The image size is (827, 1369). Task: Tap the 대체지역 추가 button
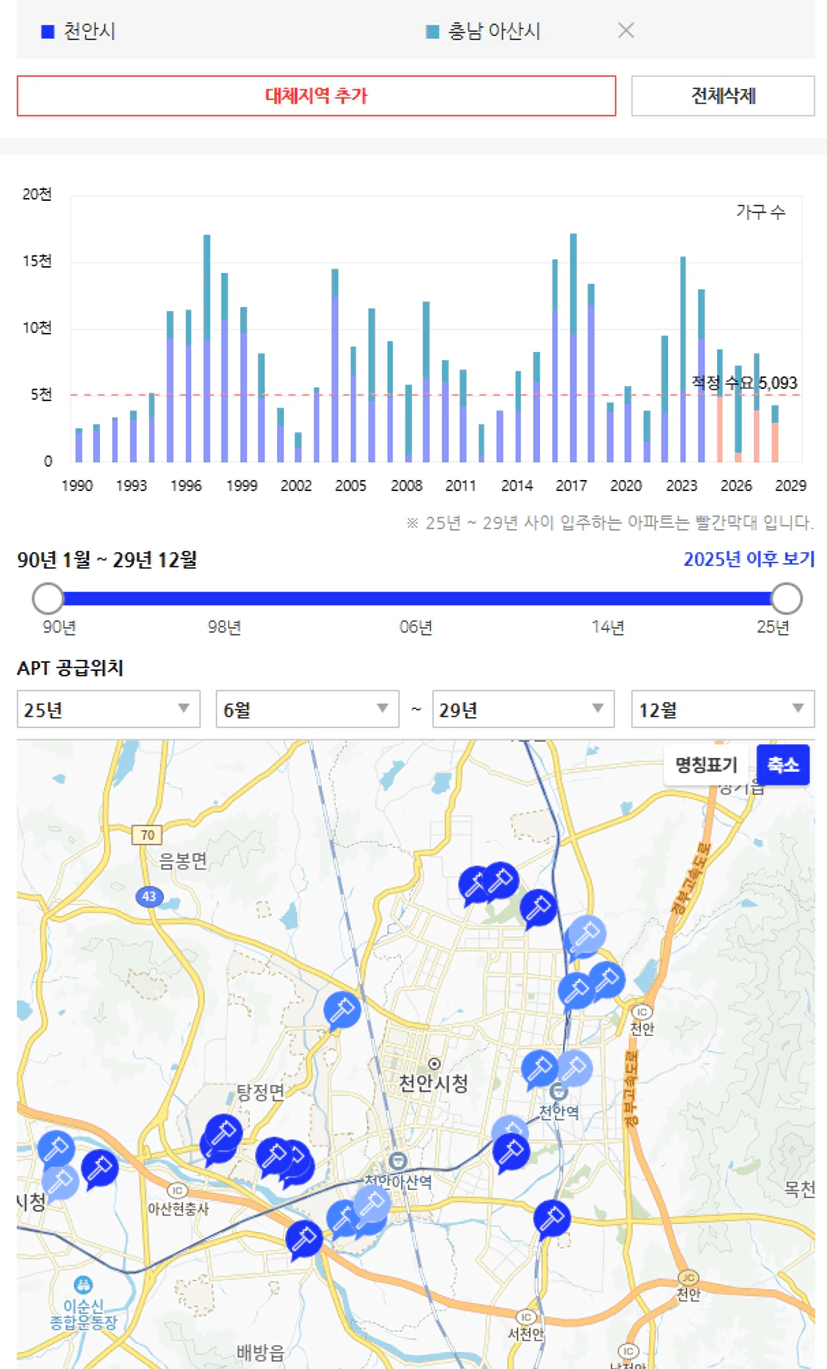pyautogui.click(x=316, y=96)
